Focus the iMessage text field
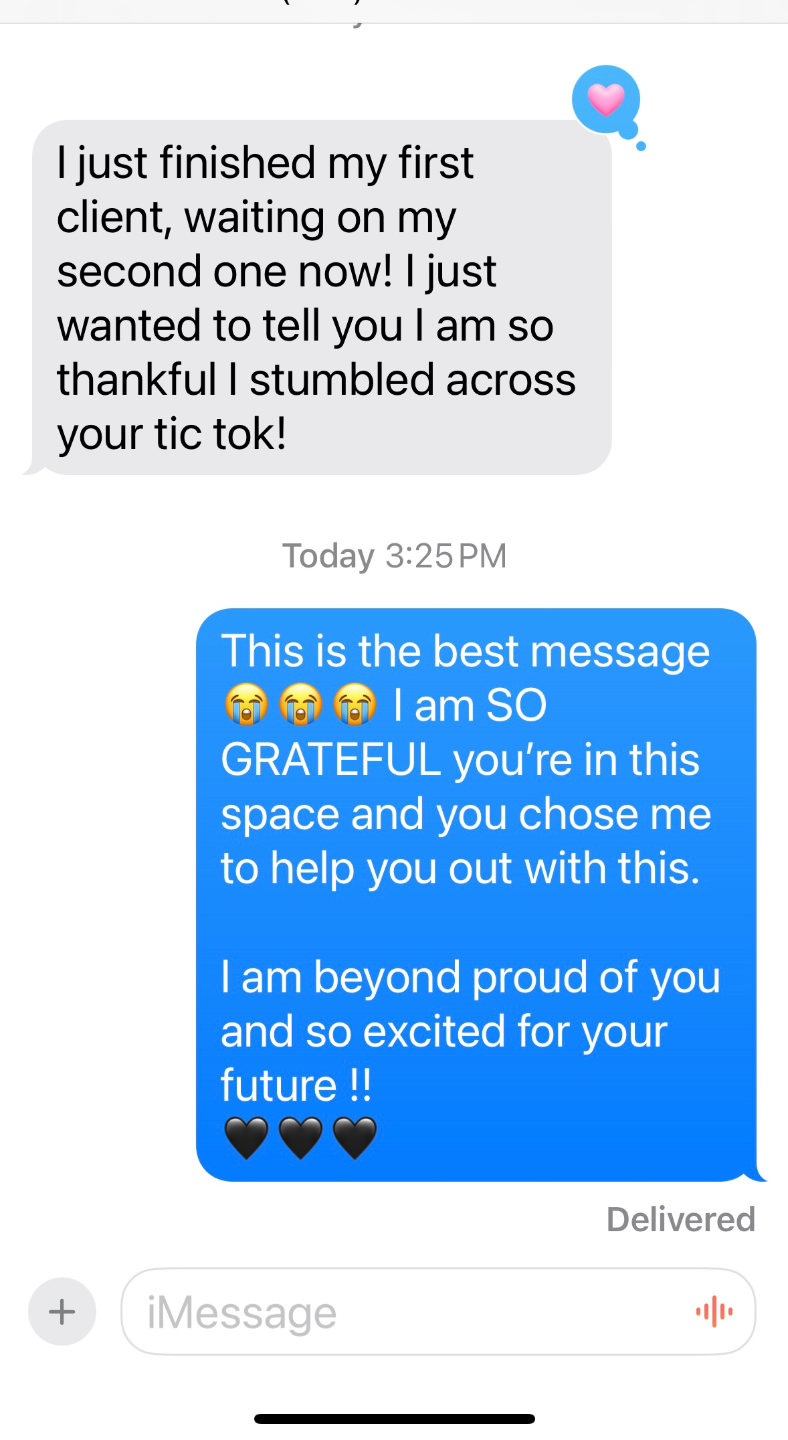This screenshot has height=1440, width=788. [400, 1312]
